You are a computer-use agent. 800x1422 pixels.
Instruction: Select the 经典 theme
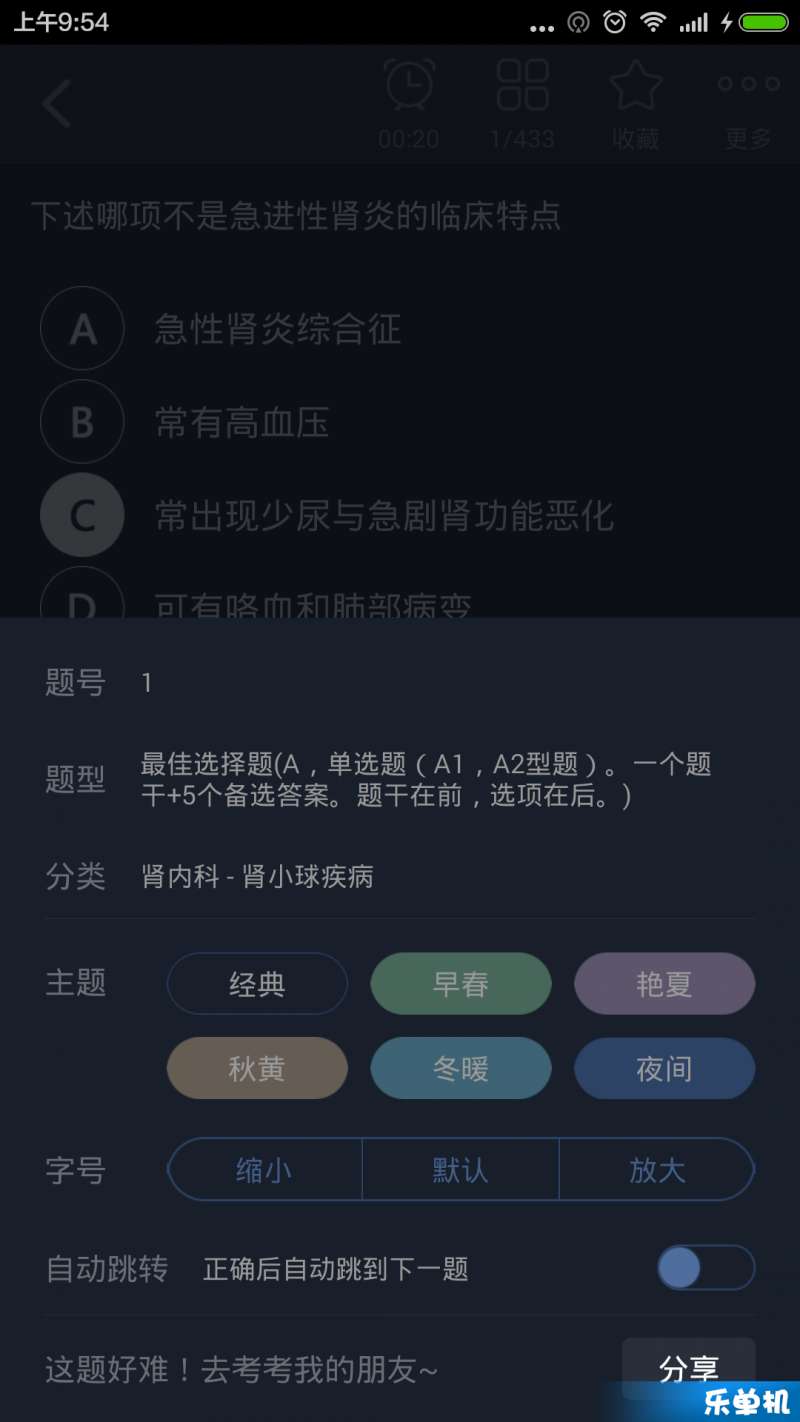(x=257, y=984)
